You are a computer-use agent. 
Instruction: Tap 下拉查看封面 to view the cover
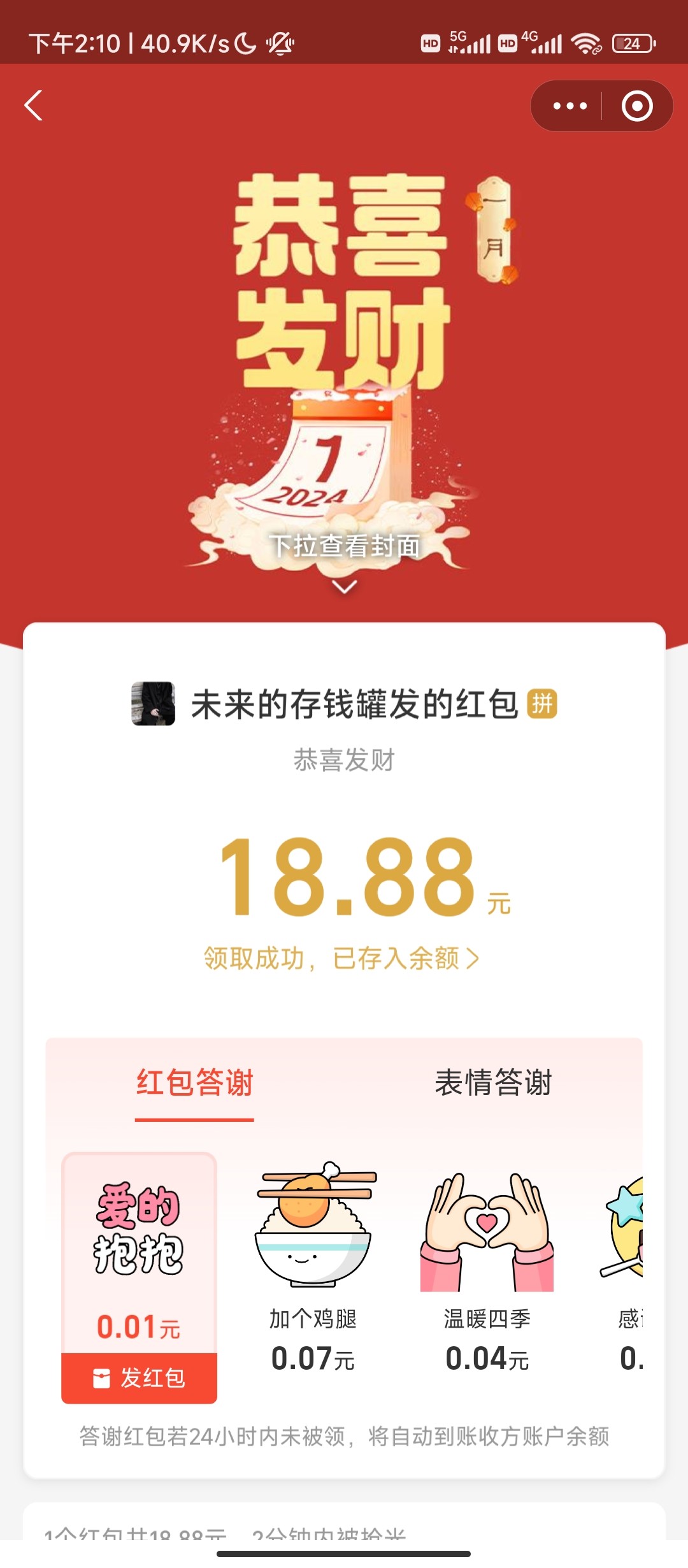[x=344, y=547]
